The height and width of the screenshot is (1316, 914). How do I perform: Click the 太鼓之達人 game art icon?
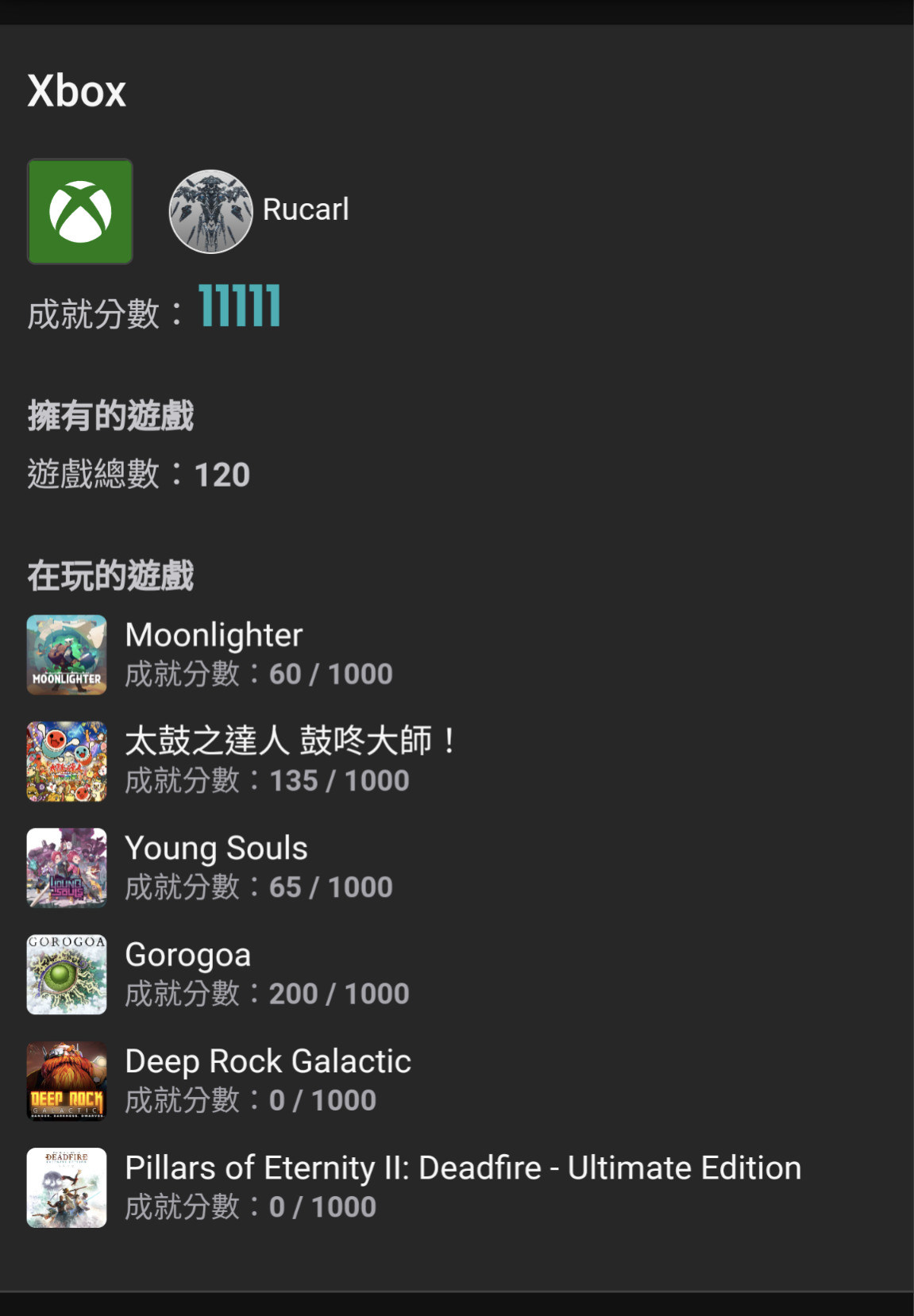67,760
